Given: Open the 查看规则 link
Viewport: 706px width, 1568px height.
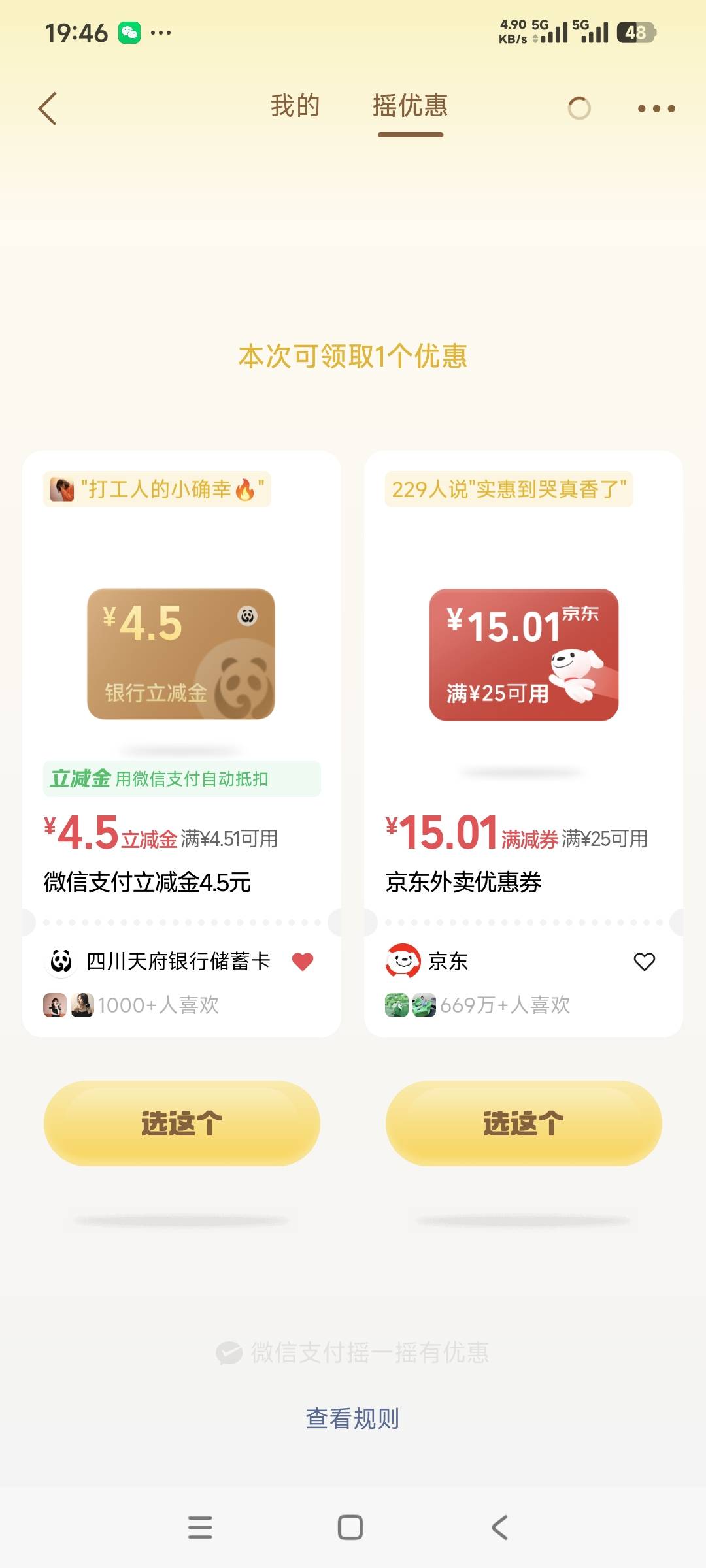Looking at the screenshot, I should coord(353,1418).
